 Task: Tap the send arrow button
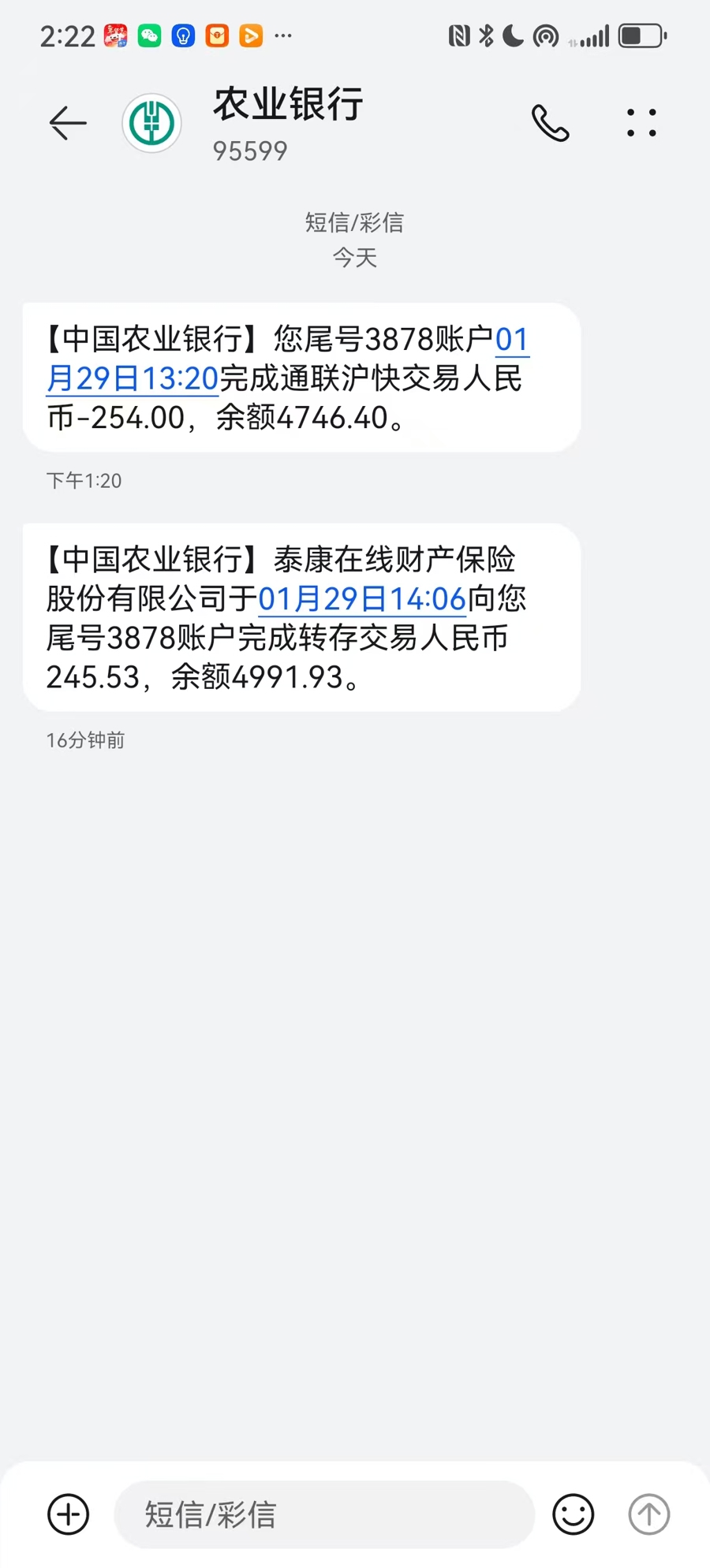648,1514
